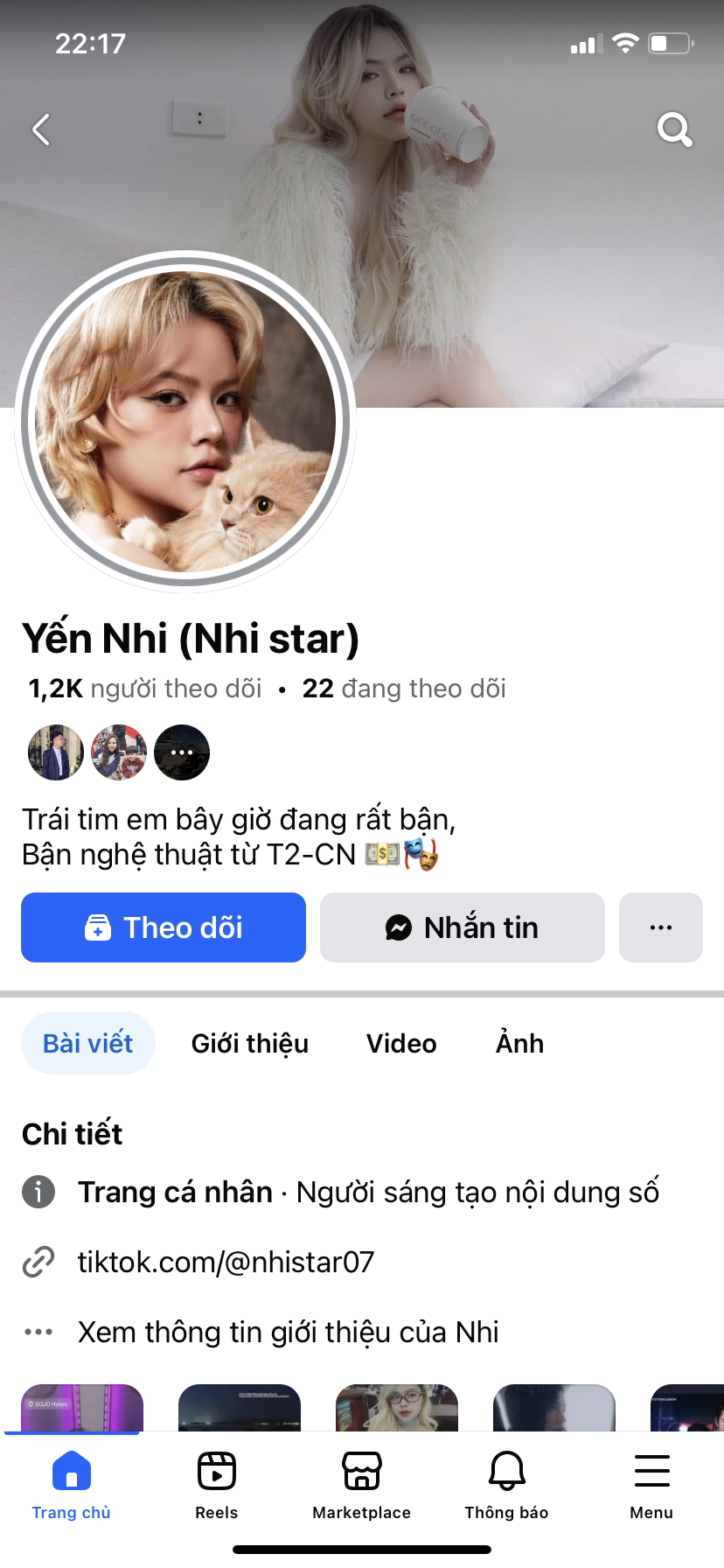This screenshot has height=1568, width=724.
Task: Go back using the top-left arrow
Action: [x=41, y=129]
